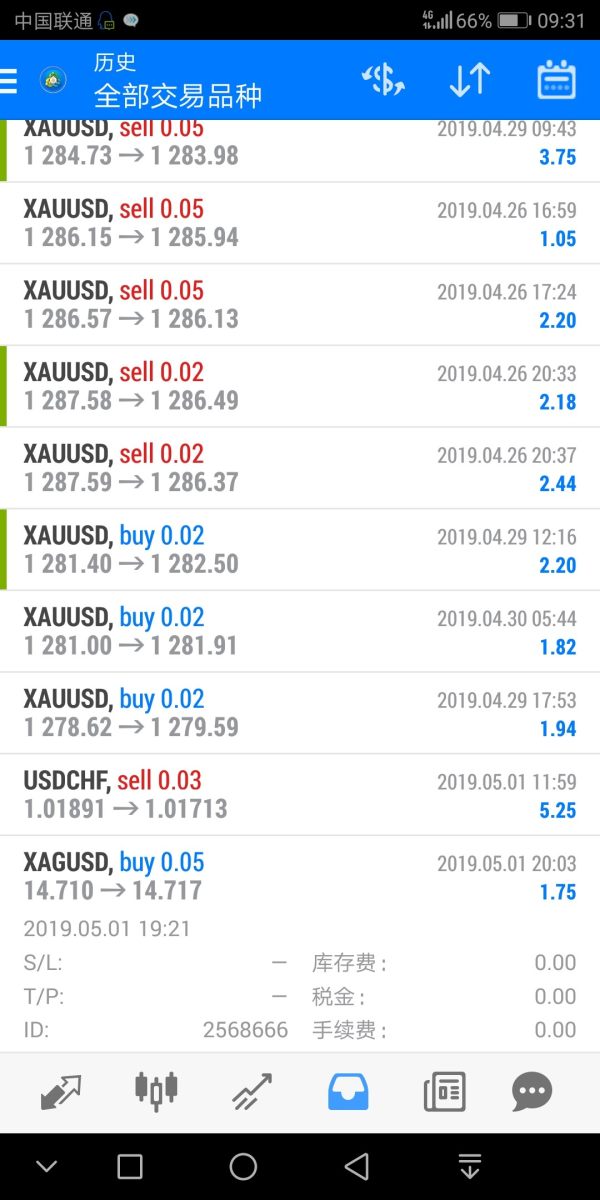Switch to the candlestick Chart tab

[x=156, y=1091]
